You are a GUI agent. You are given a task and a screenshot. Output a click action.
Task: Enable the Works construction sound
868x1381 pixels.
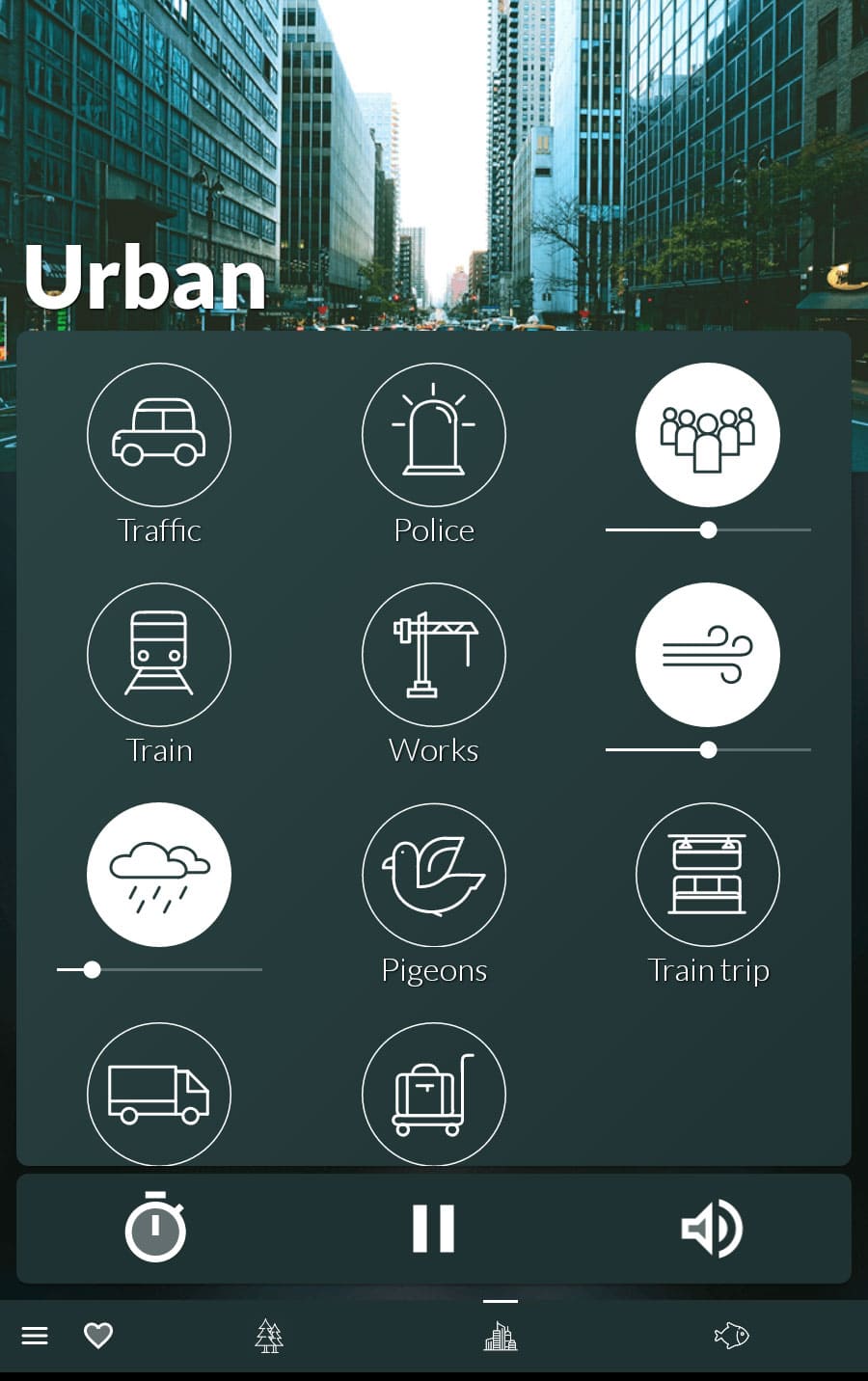pyautogui.click(x=434, y=655)
